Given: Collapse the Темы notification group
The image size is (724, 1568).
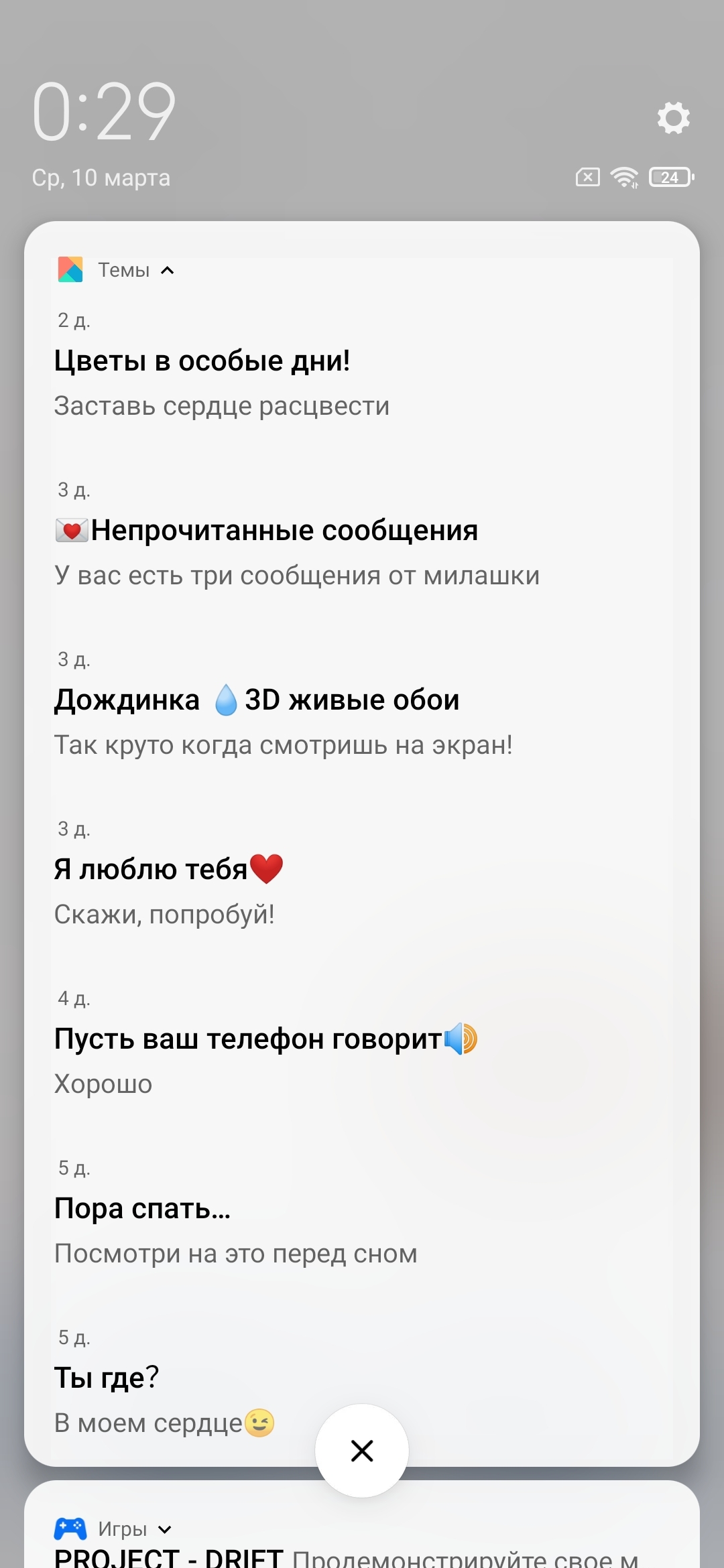Looking at the screenshot, I should 168,271.
